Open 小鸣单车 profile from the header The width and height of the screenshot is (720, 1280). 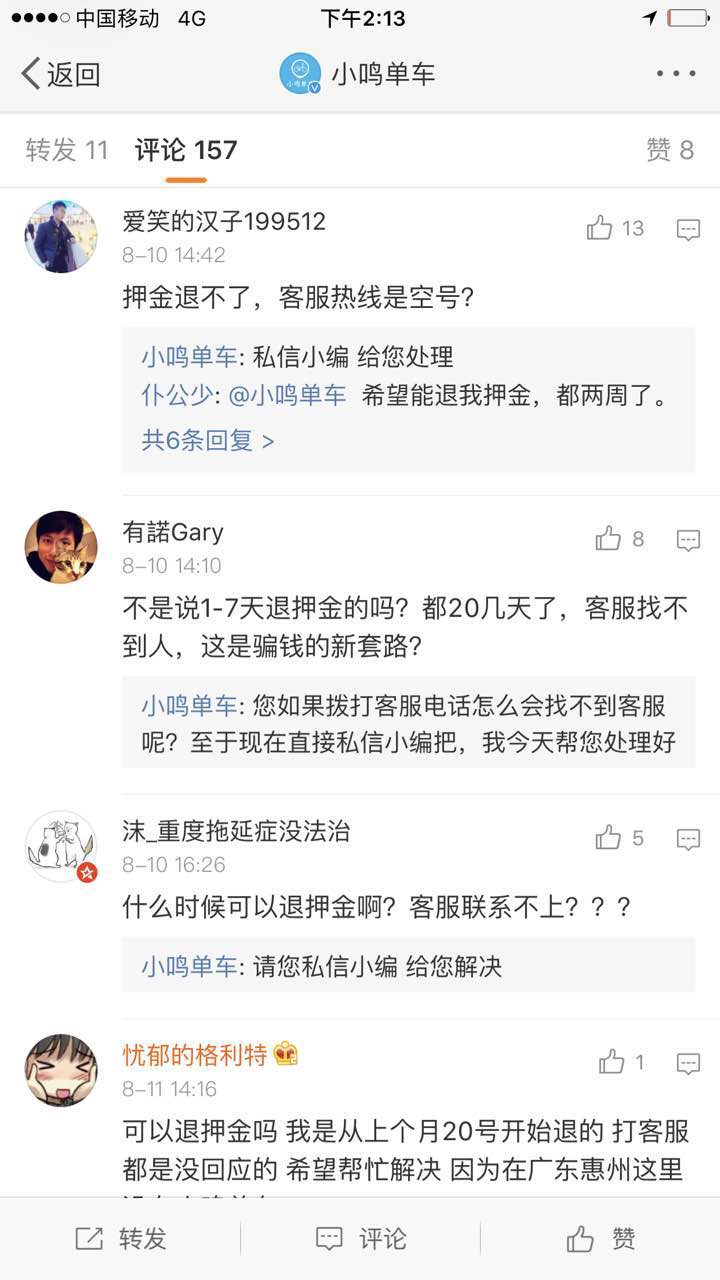[358, 74]
